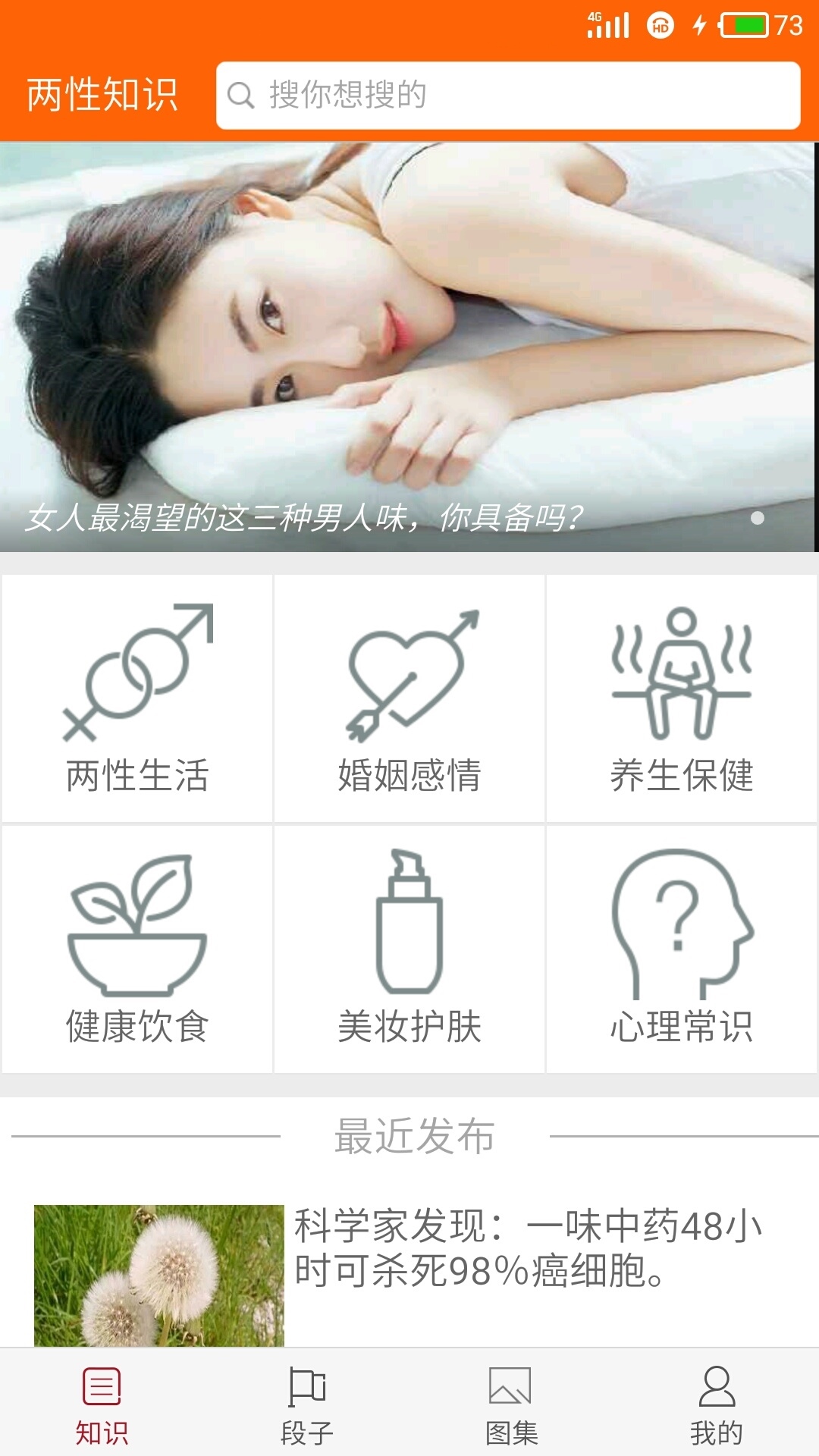Tap the search input field 搜你想搜的
Image resolution: width=819 pixels, height=1456 pixels.
[x=455, y=95]
